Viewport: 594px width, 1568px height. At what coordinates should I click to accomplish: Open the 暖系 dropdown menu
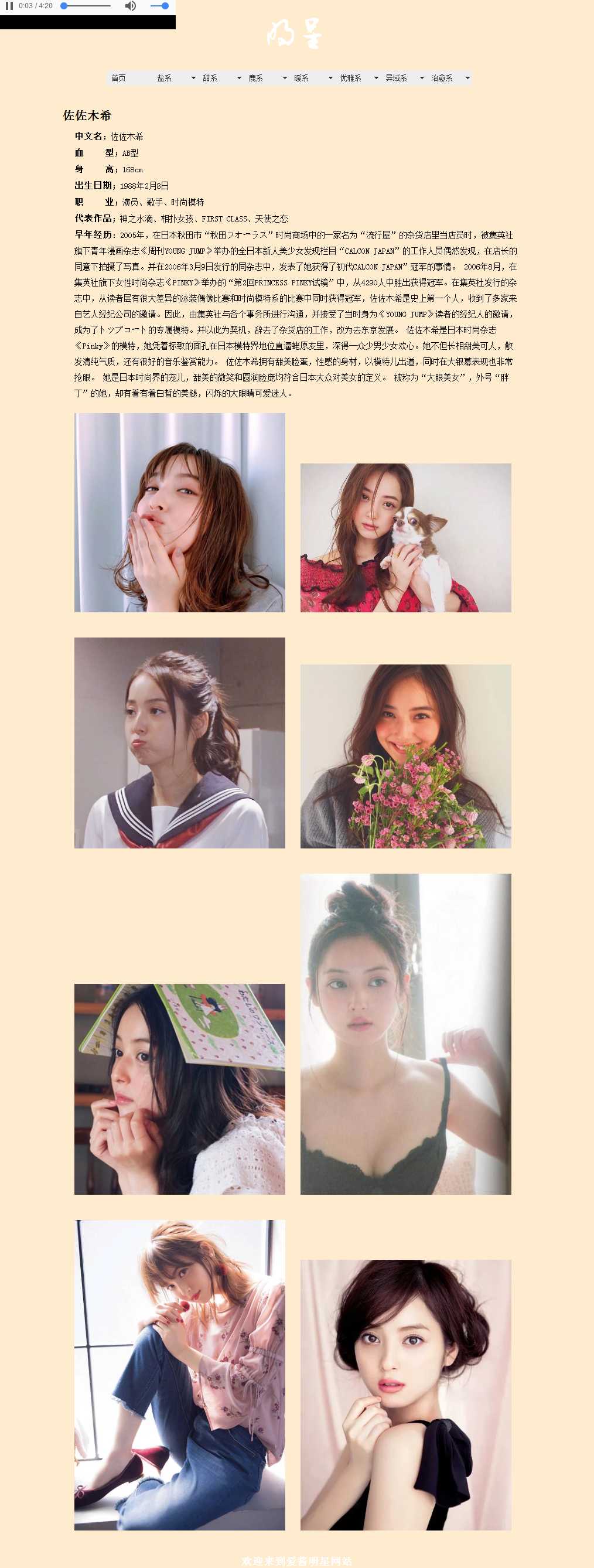coord(313,78)
